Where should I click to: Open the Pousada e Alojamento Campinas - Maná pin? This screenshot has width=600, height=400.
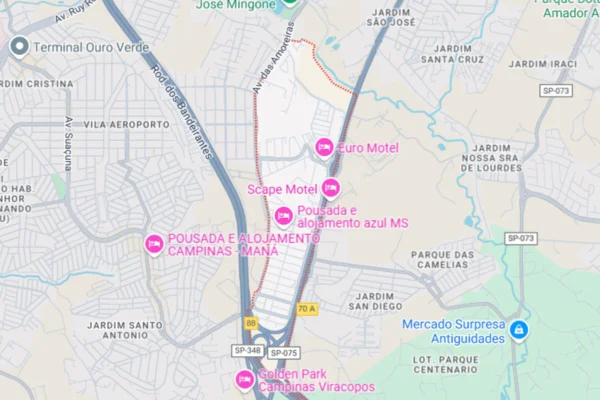[x=154, y=244]
